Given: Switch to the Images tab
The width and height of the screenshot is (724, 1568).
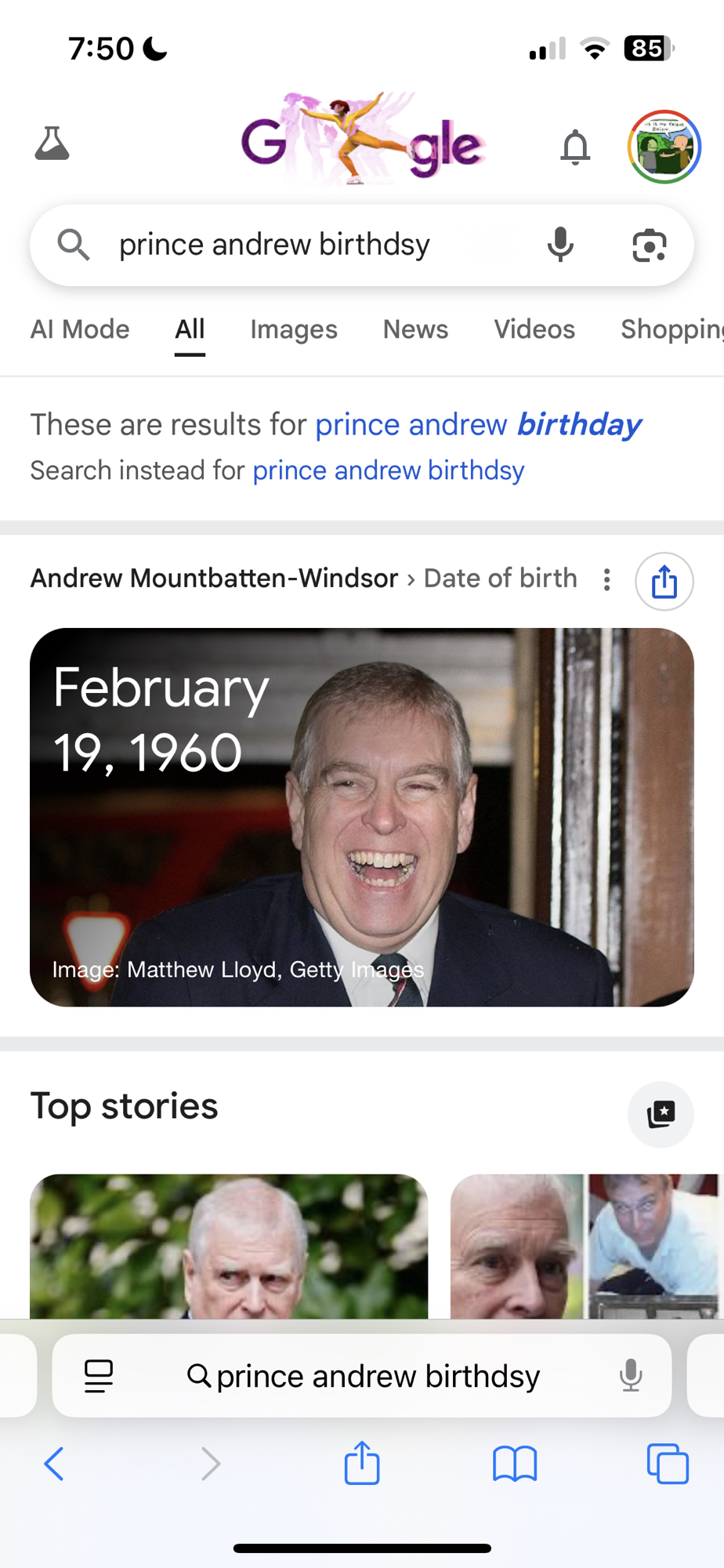Looking at the screenshot, I should coord(294,329).
